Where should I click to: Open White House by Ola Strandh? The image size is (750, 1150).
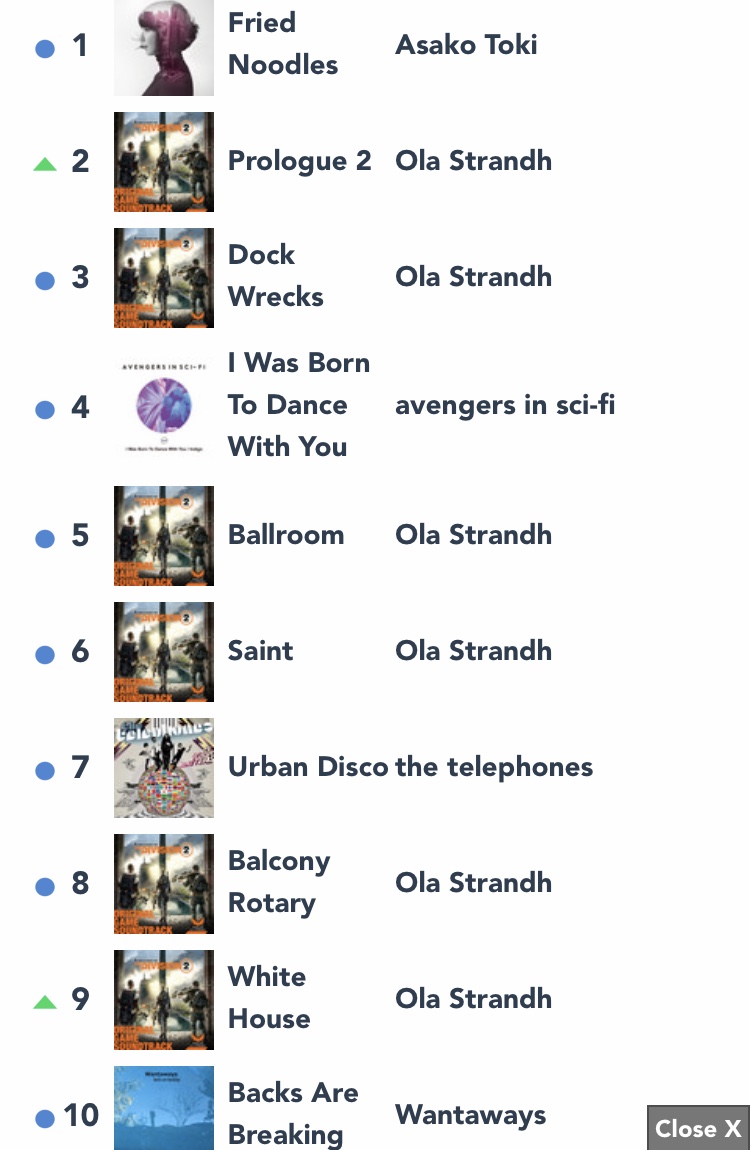click(x=268, y=998)
